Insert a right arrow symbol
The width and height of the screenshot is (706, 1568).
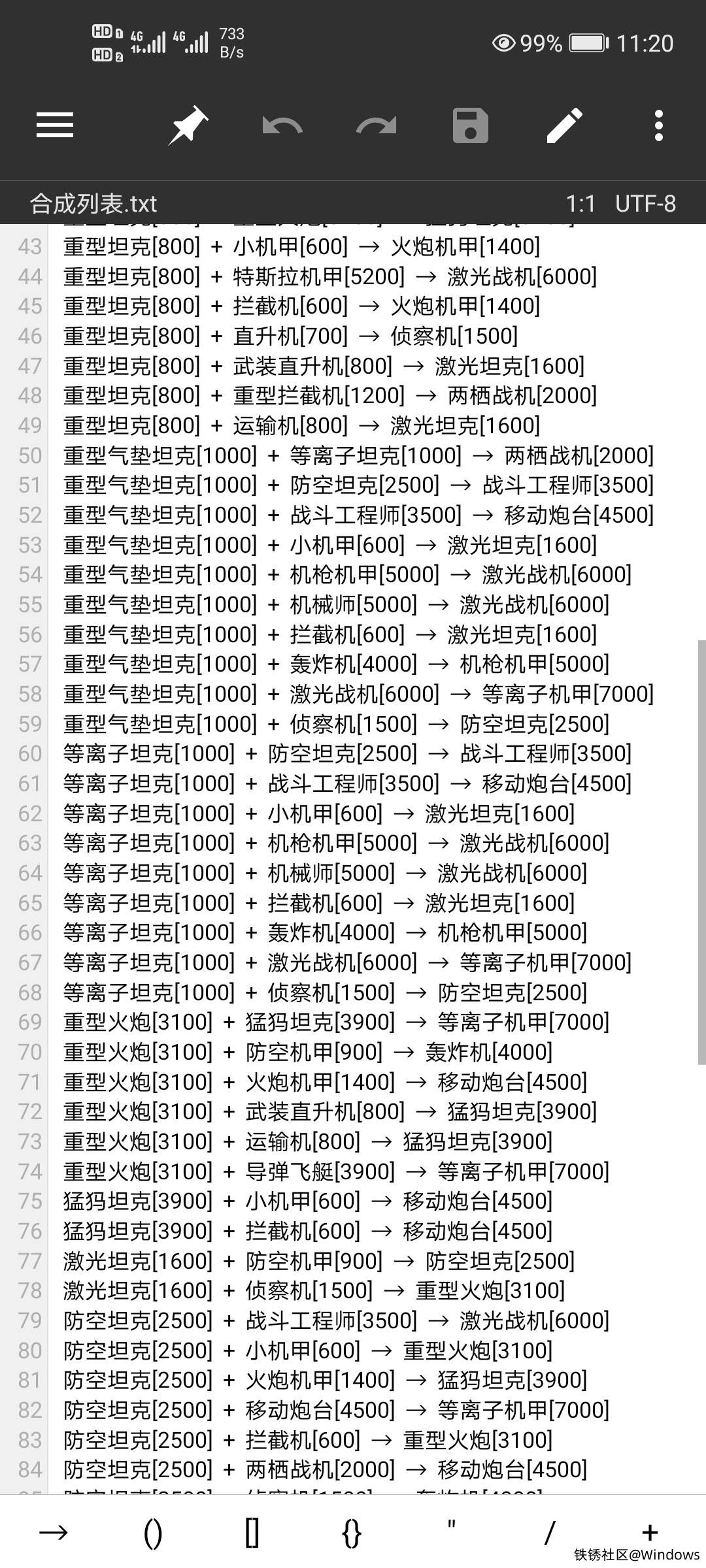click(54, 1531)
